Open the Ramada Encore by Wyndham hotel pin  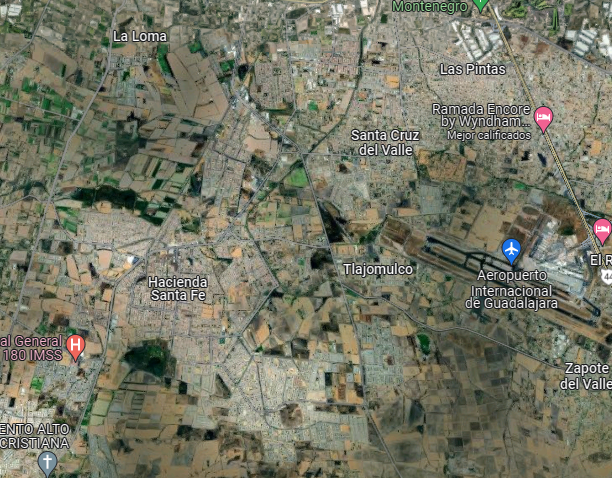[x=543, y=118]
